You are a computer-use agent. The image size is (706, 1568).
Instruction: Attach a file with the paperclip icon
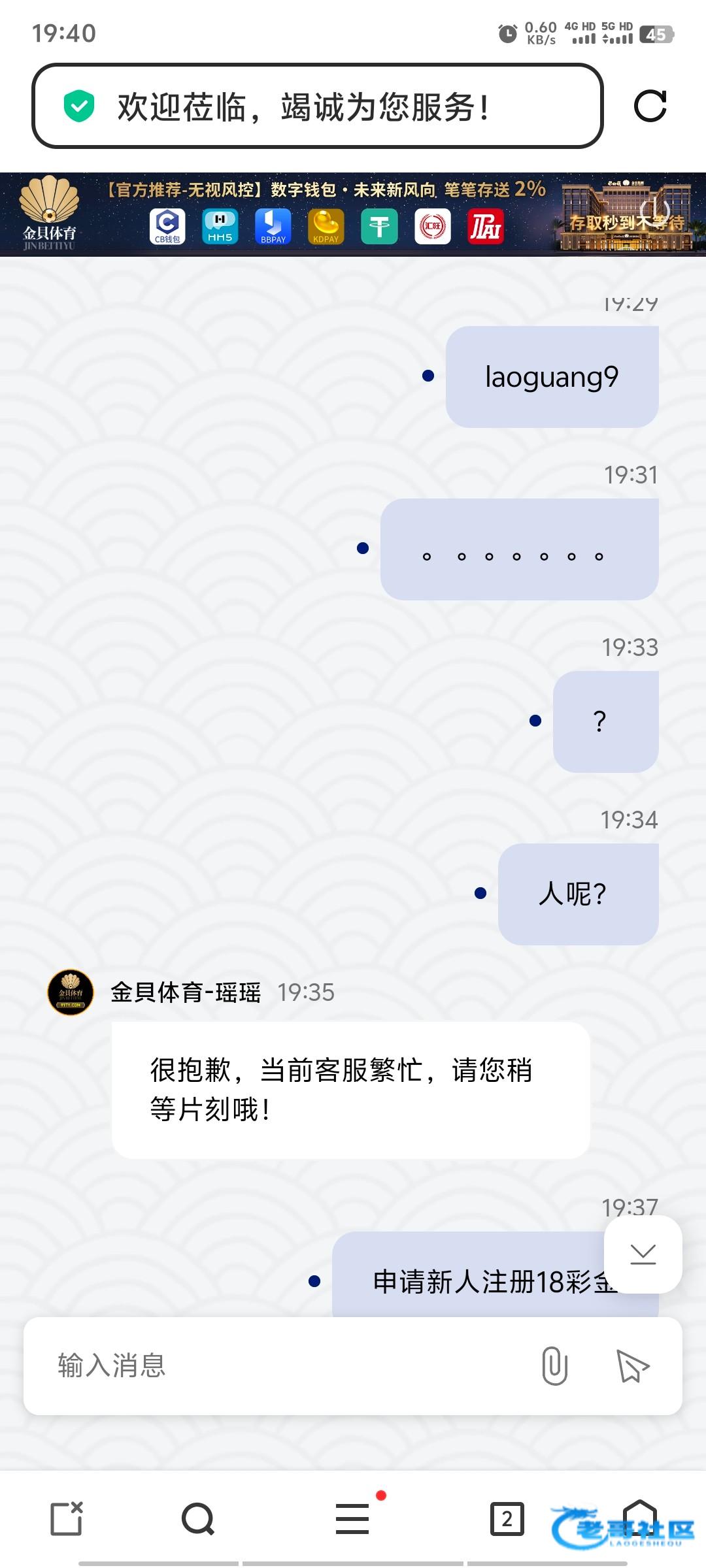point(554,1365)
